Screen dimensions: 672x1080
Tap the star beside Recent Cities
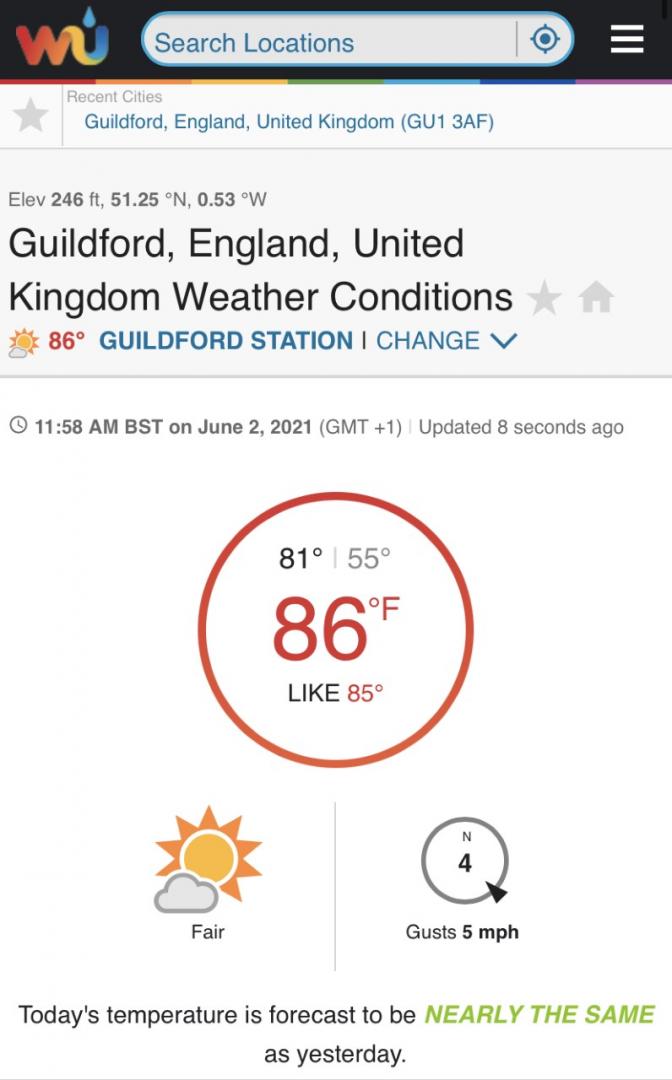click(31, 116)
